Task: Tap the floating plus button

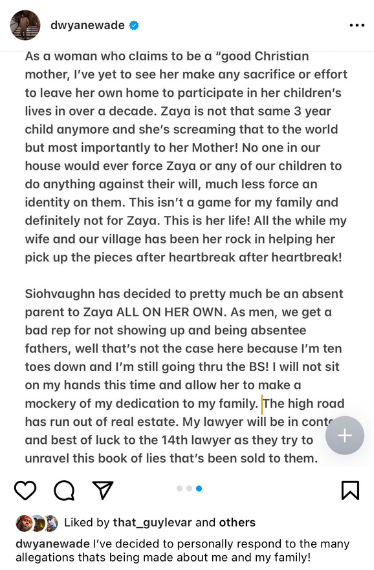Action: 345,435
